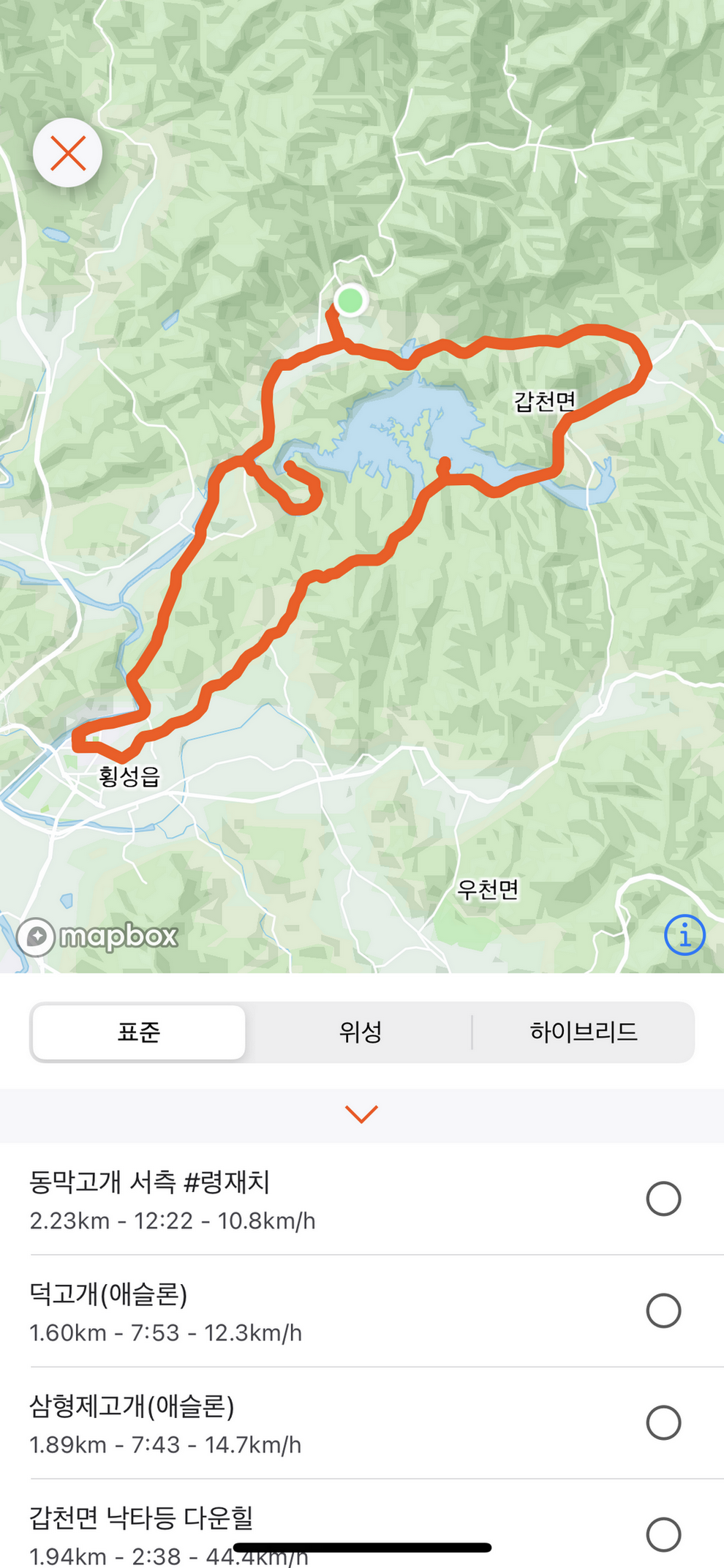The height and width of the screenshot is (1568, 724).
Task: Switch to 하이브리드 map style
Action: coord(583,1032)
